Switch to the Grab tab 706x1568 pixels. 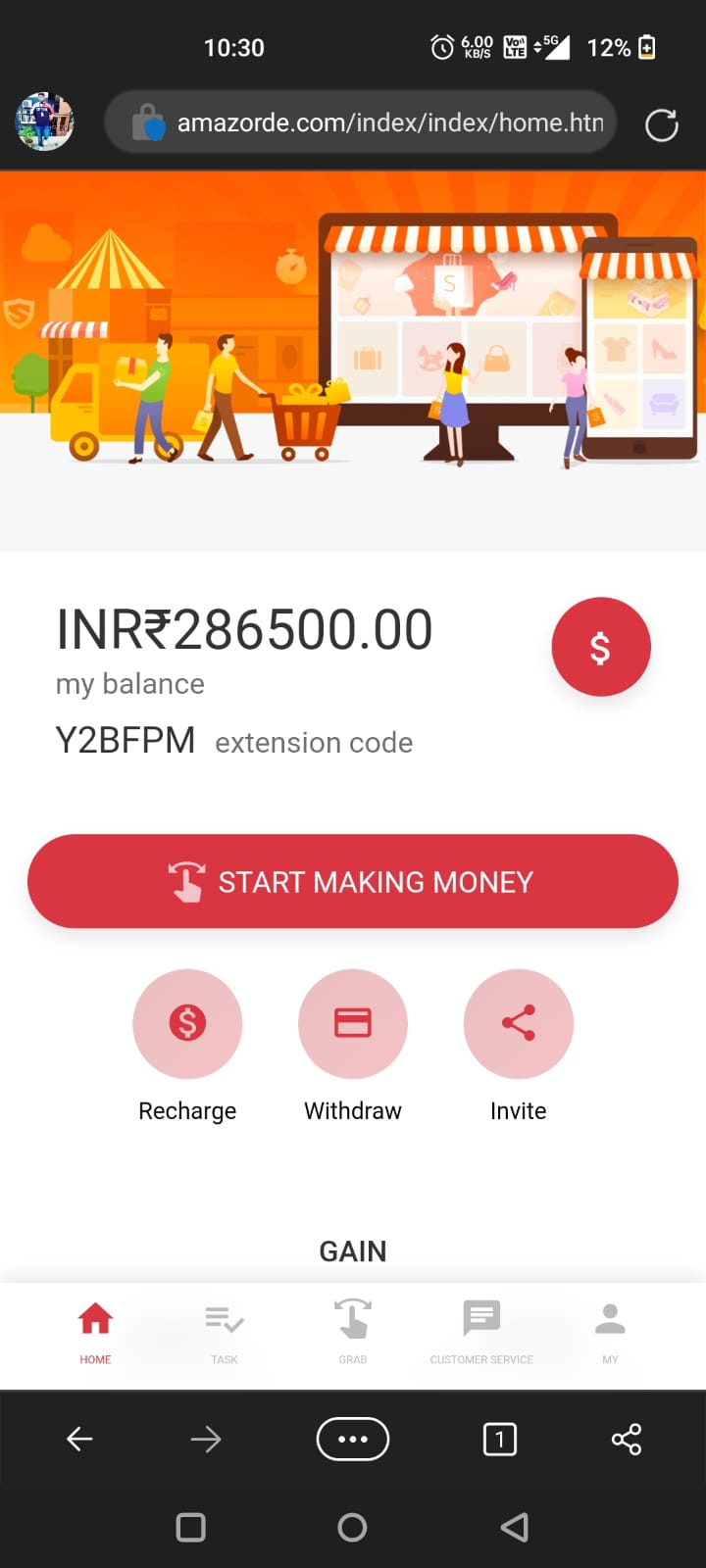coord(353,1331)
